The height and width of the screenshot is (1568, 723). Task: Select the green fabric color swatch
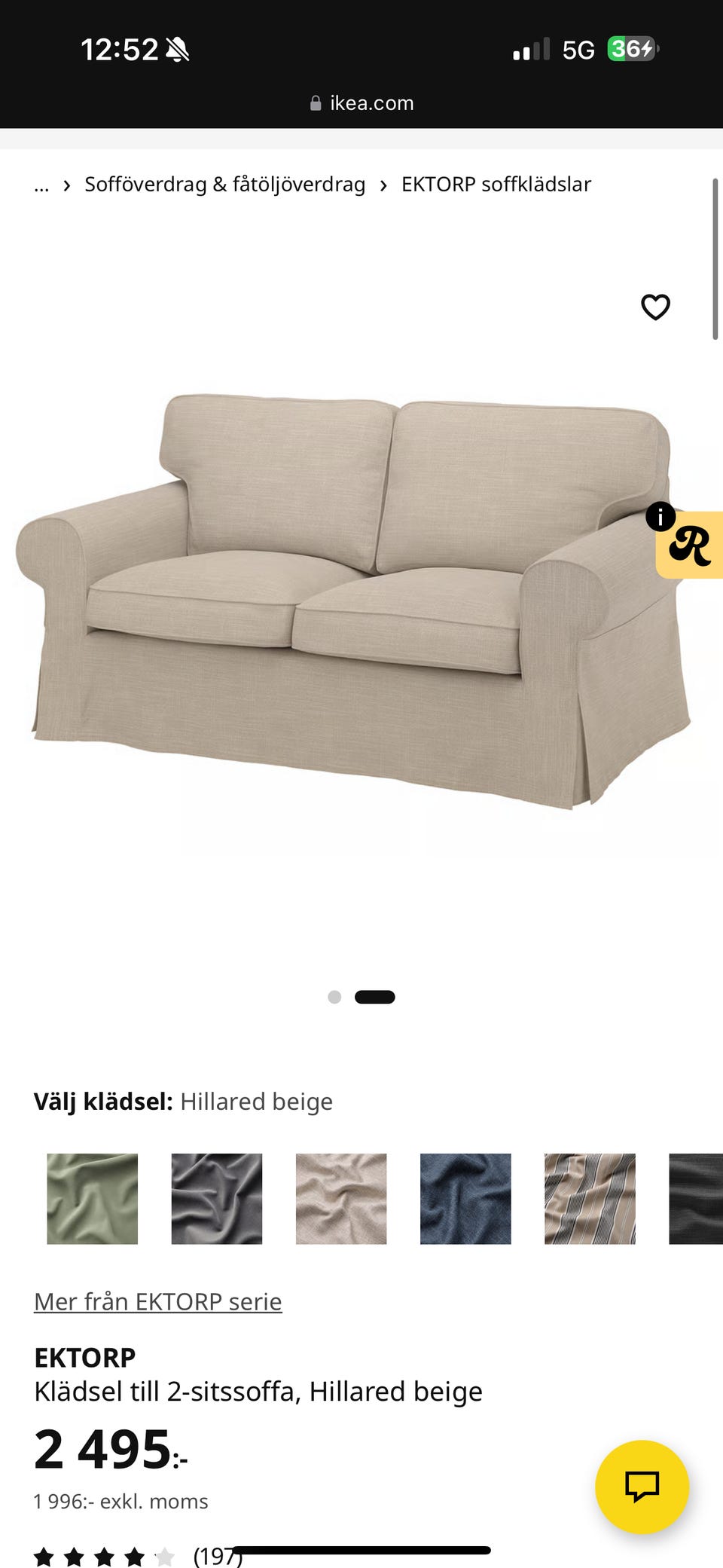click(x=92, y=1198)
